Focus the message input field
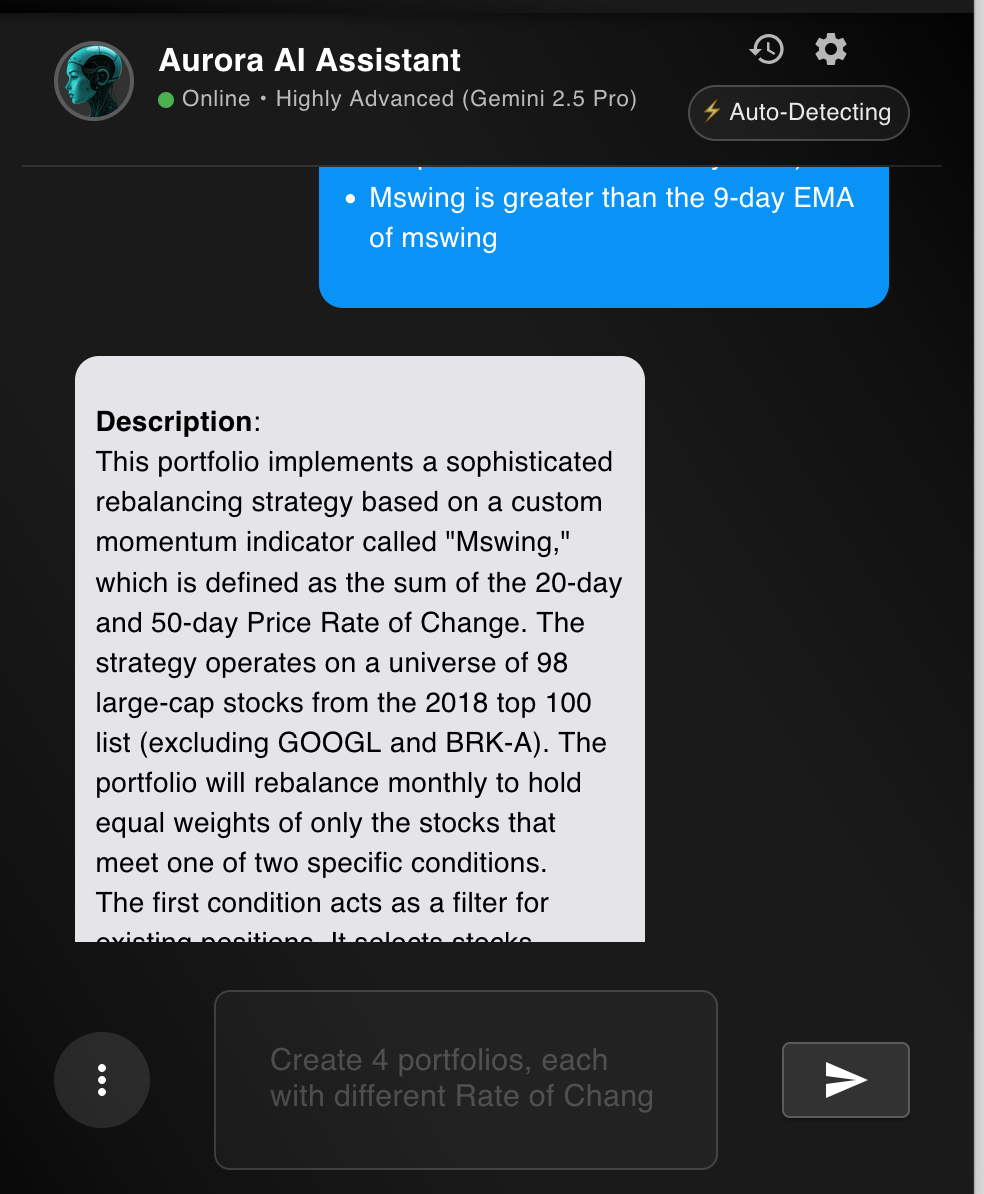 click(466, 1079)
